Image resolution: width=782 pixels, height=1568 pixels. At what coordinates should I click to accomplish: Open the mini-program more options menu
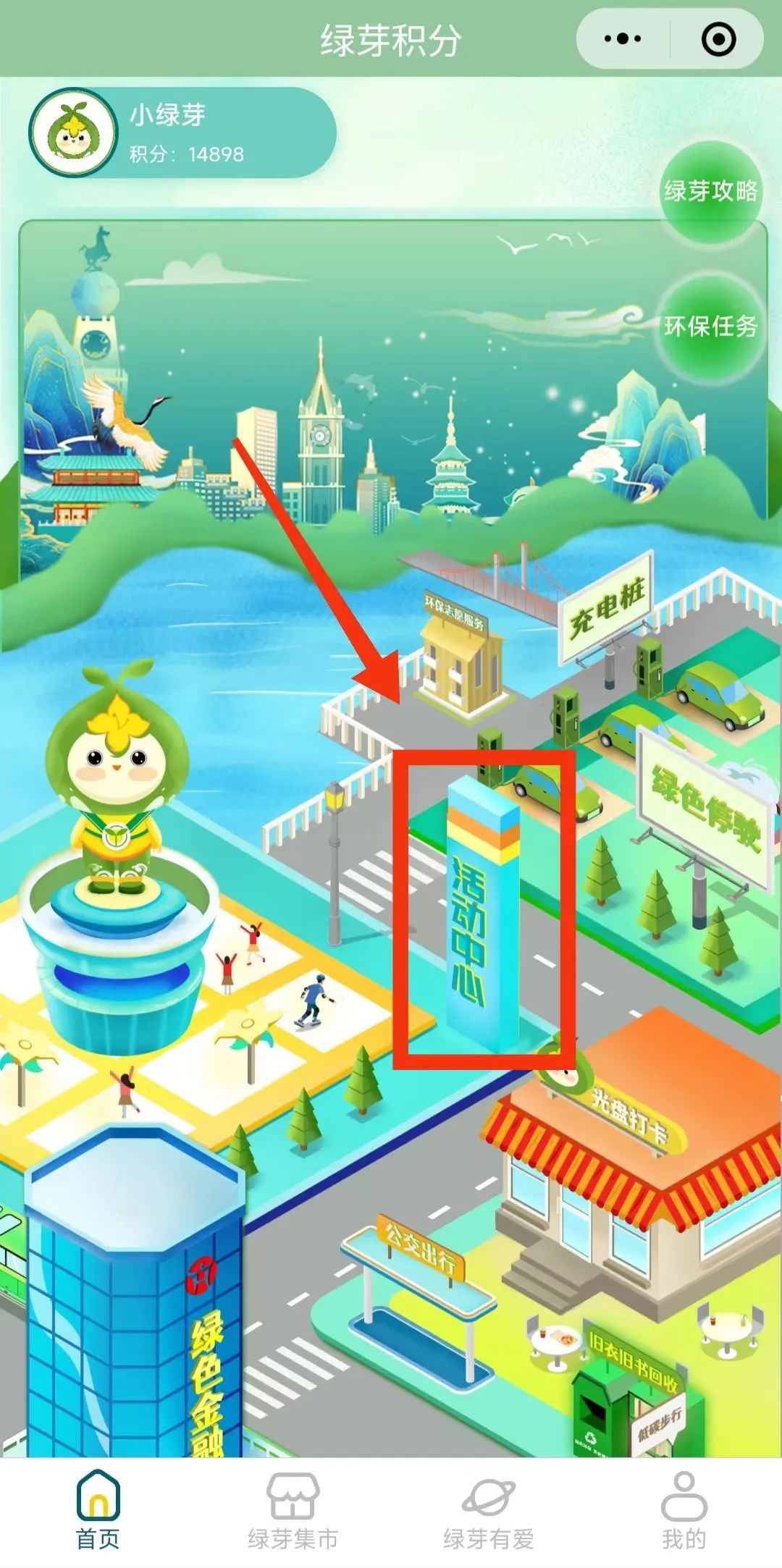click(x=623, y=38)
